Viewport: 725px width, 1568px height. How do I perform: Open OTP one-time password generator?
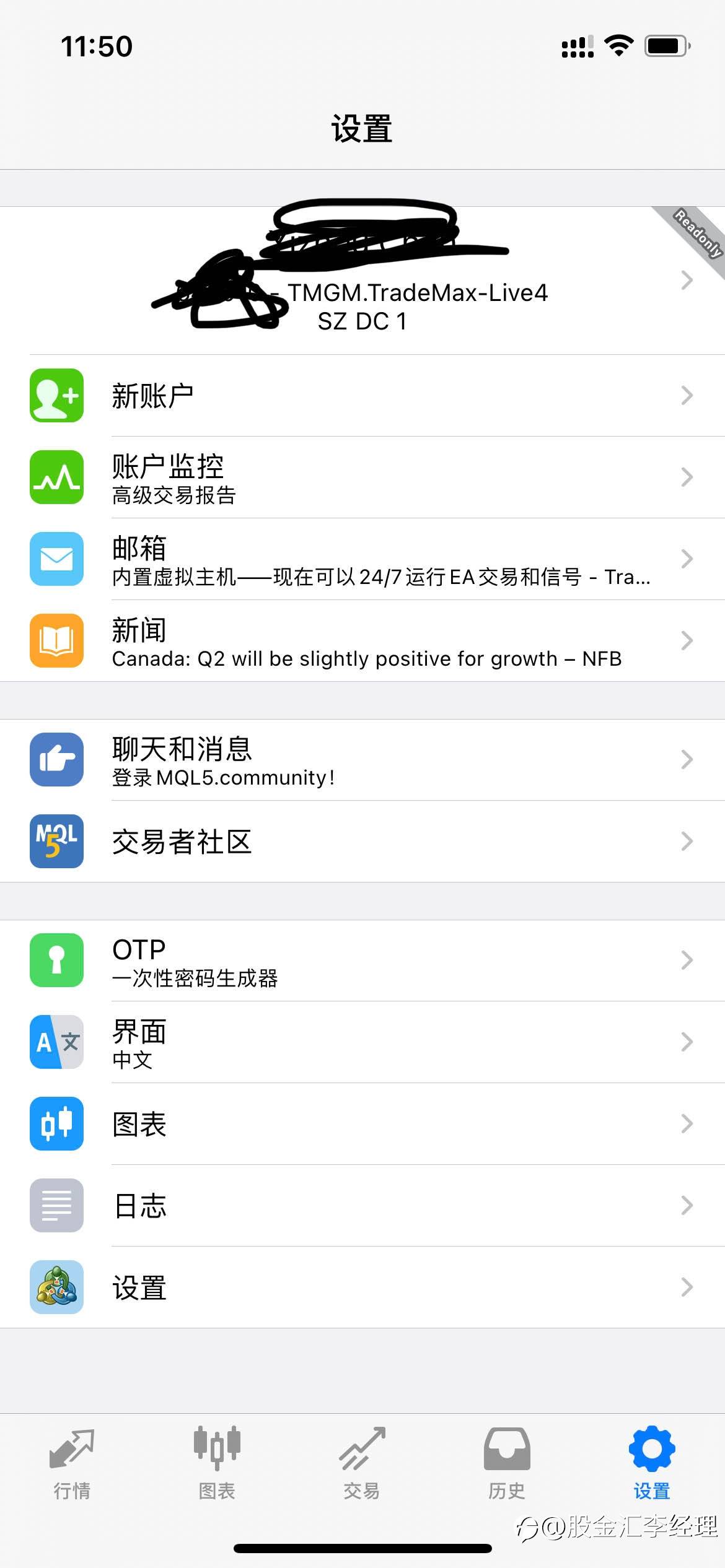tap(362, 960)
